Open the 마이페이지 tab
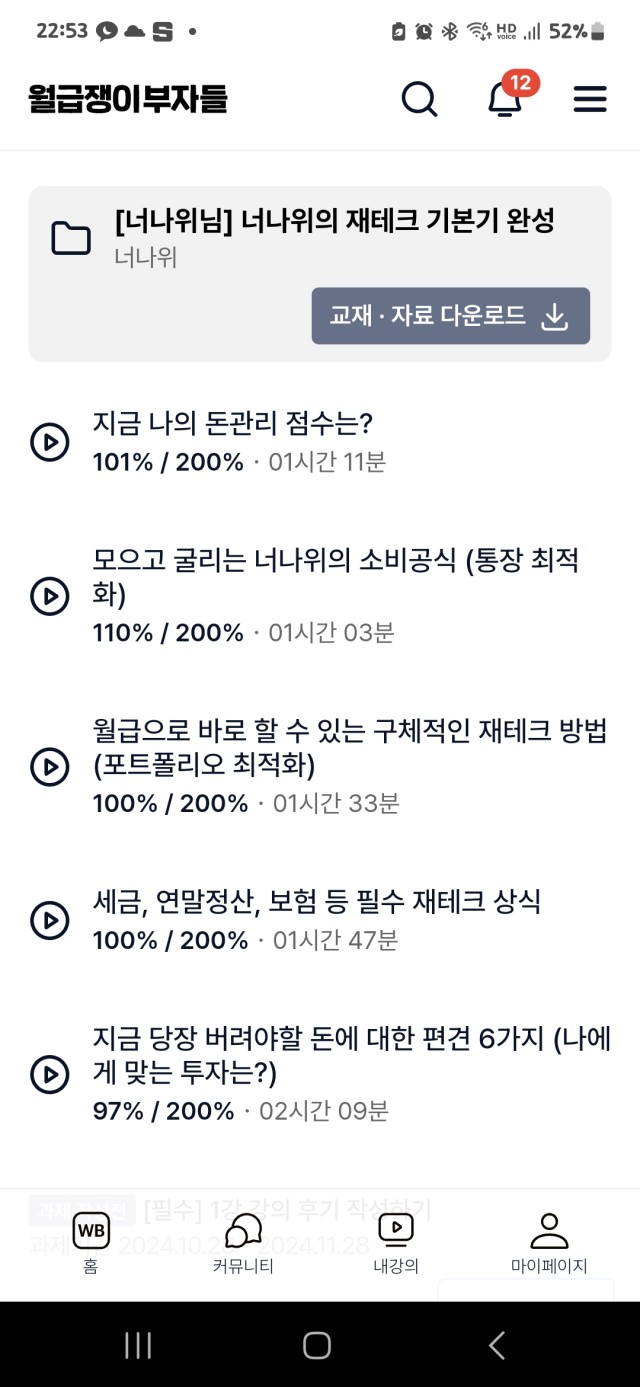Image resolution: width=640 pixels, height=1387 pixels. [549, 1243]
